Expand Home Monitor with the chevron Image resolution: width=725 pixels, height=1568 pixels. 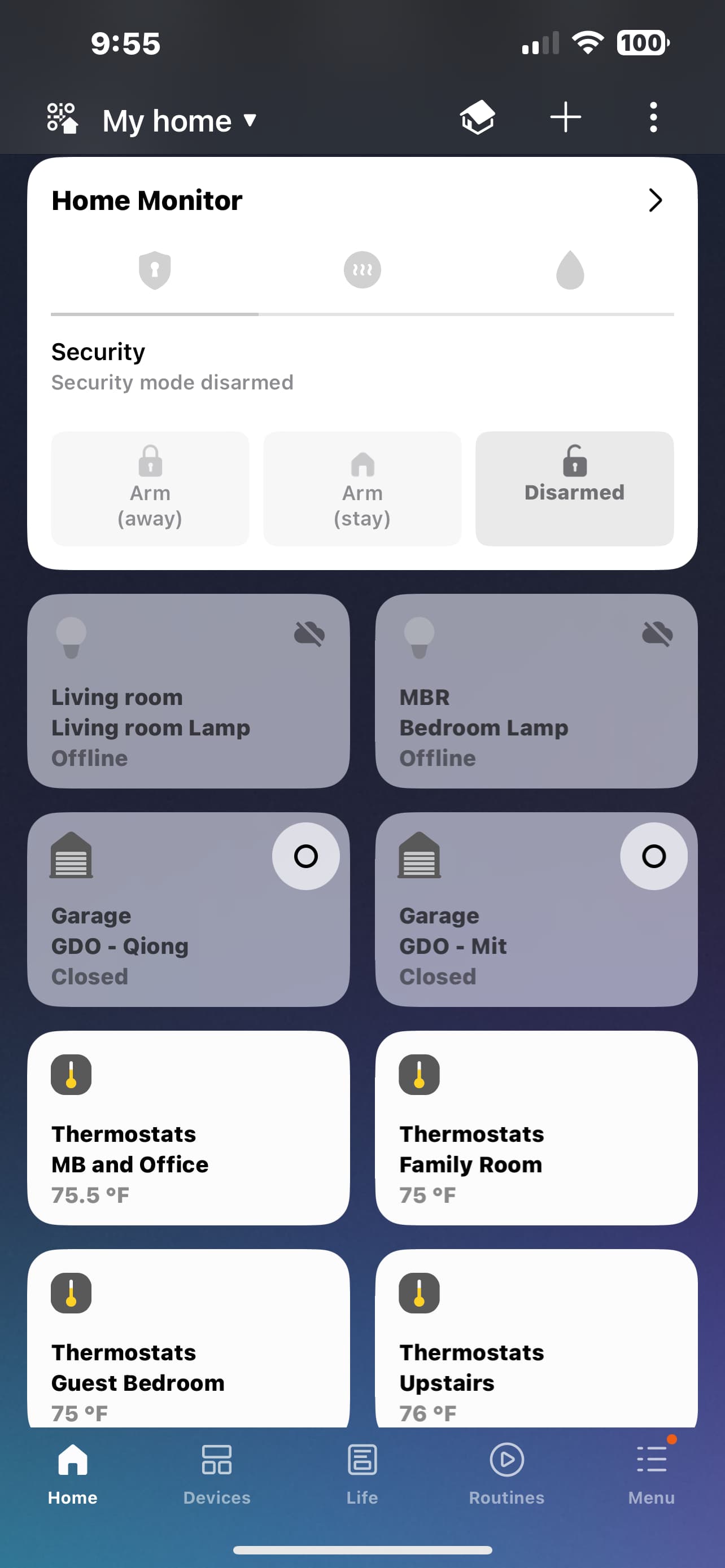click(x=654, y=200)
